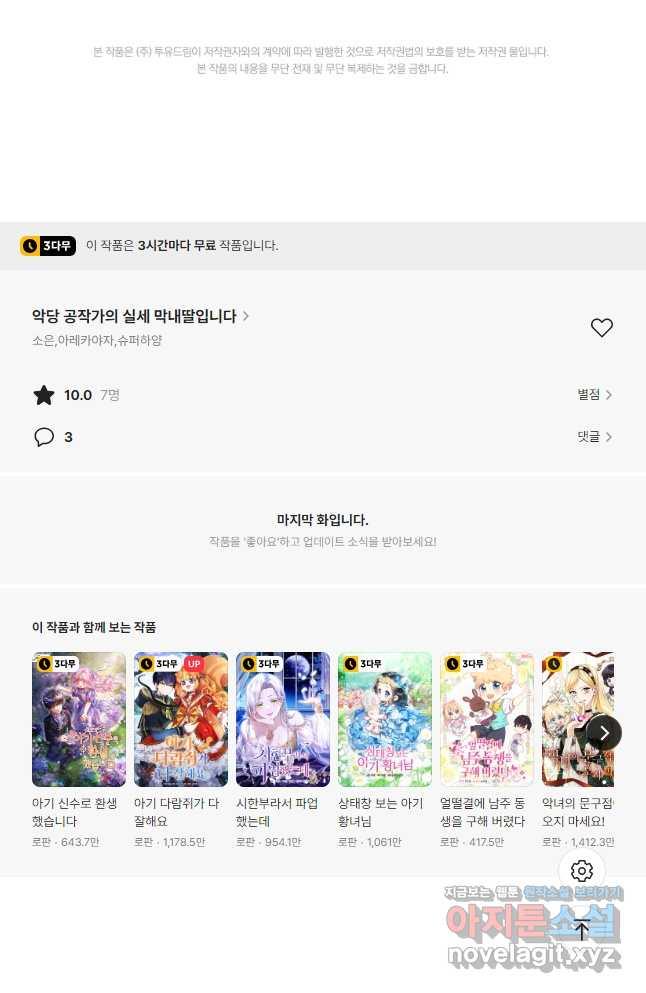Show next recommended titles with the arrow
This screenshot has width=646, height=993.
604,732
